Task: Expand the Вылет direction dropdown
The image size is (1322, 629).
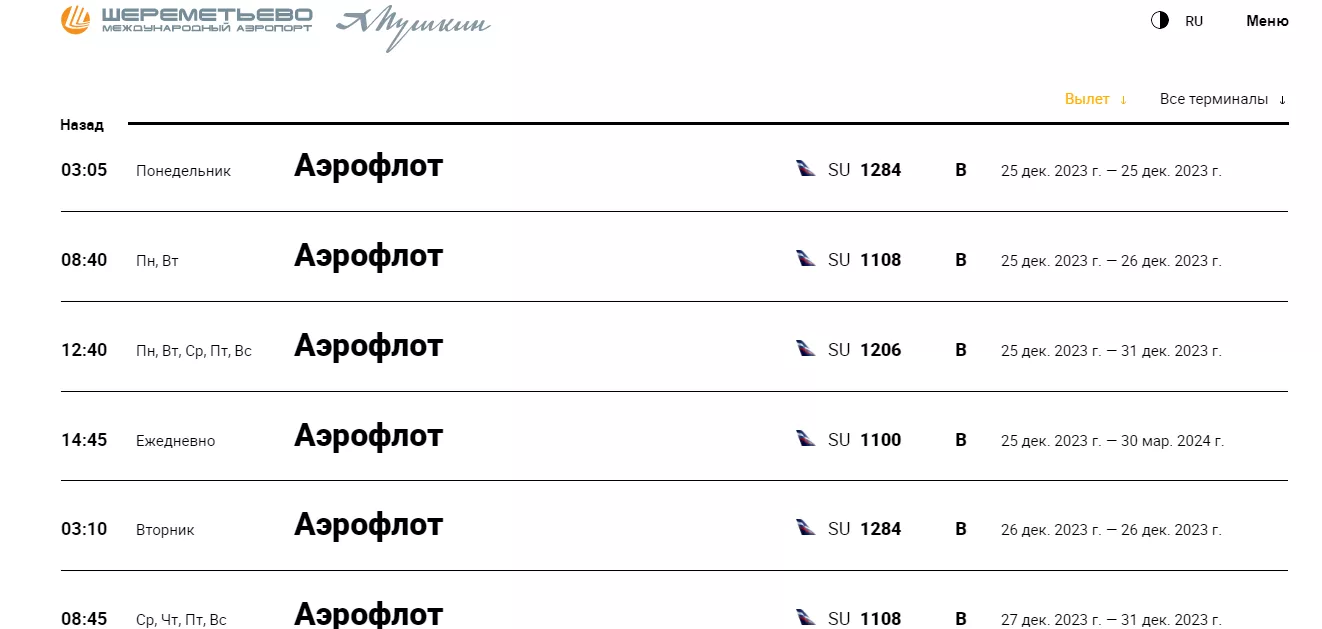Action: coord(1095,99)
